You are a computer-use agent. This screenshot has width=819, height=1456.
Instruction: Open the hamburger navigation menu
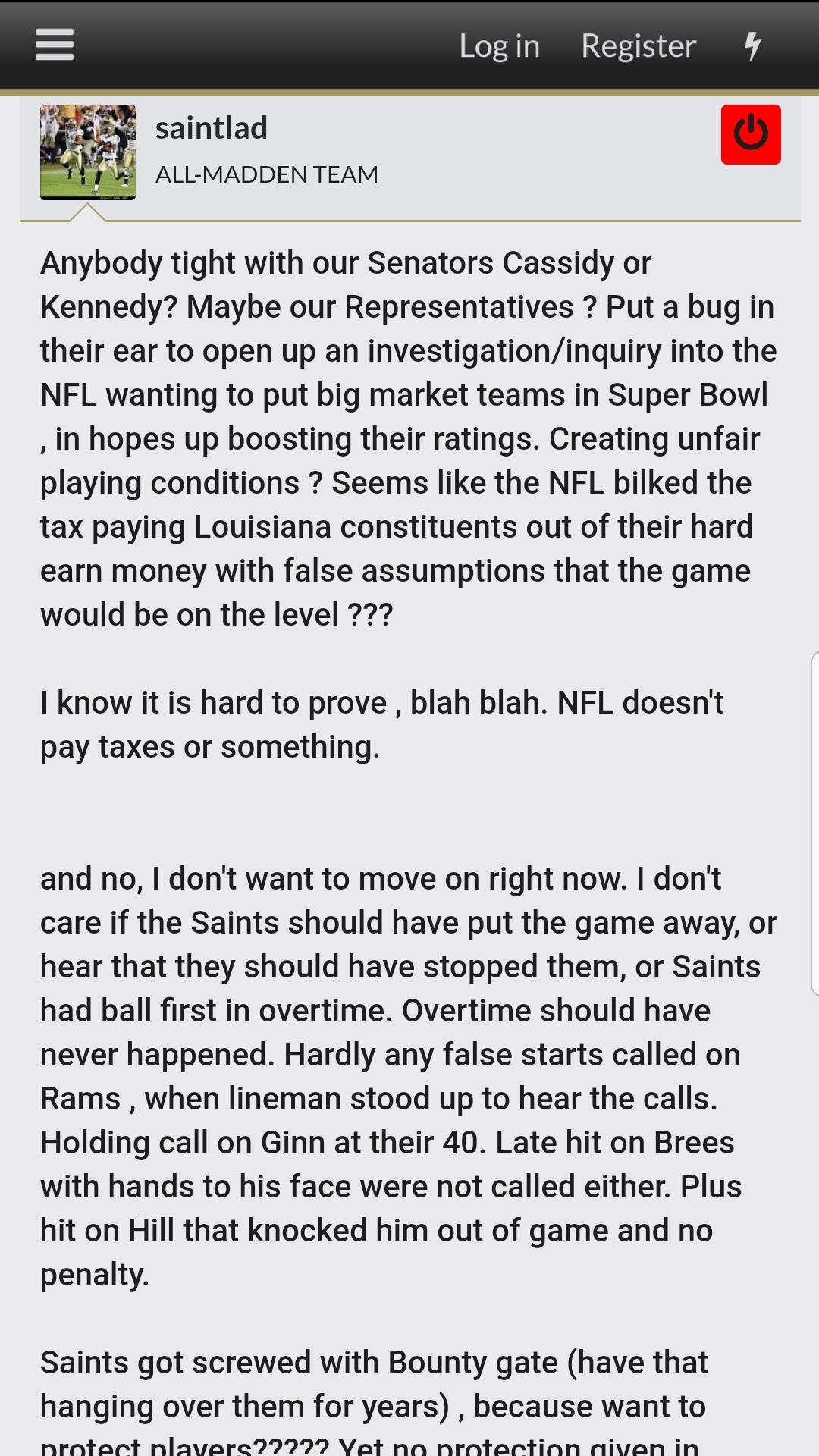[55, 45]
